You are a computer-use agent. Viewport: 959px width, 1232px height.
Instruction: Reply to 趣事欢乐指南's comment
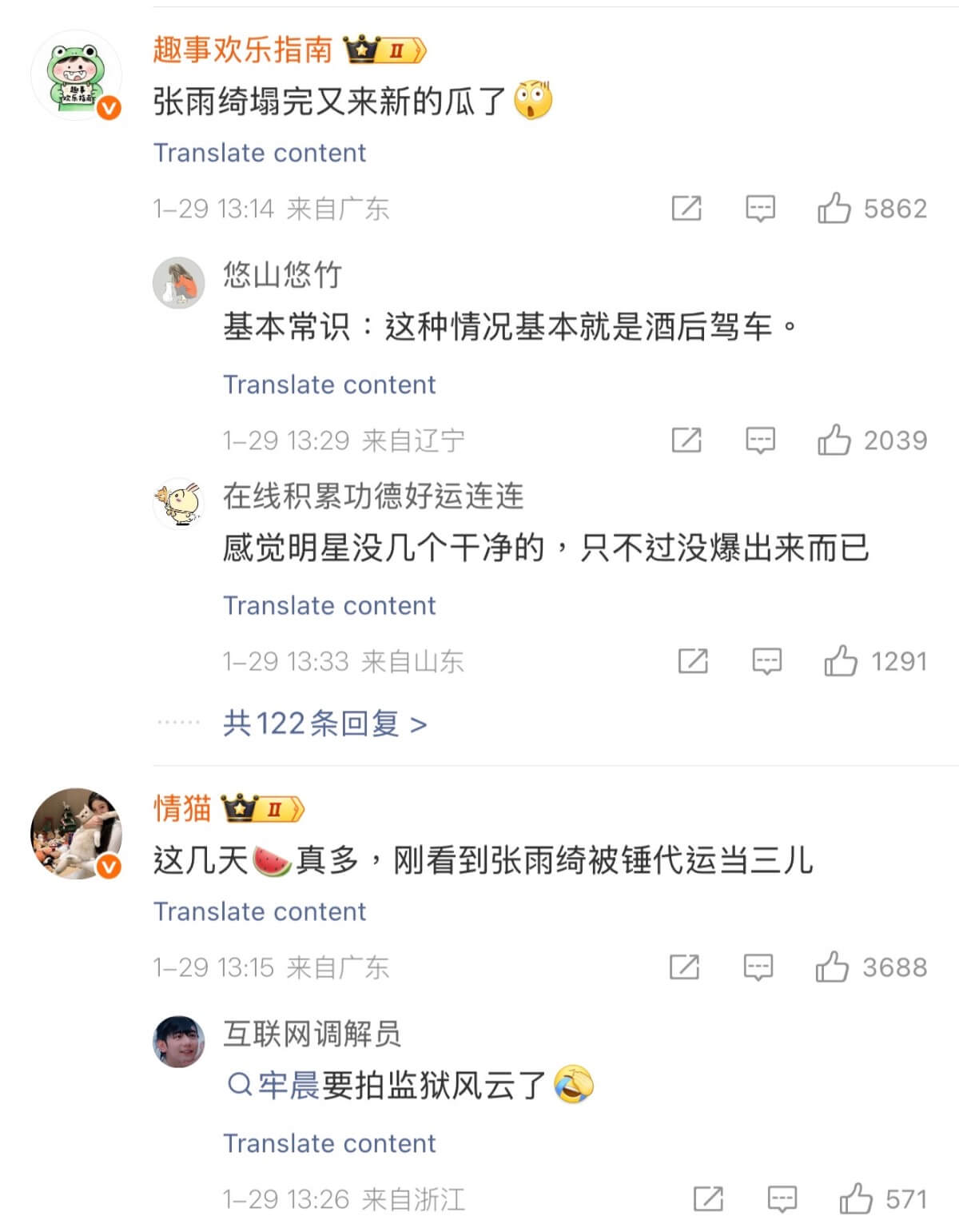click(x=759, y=208)
